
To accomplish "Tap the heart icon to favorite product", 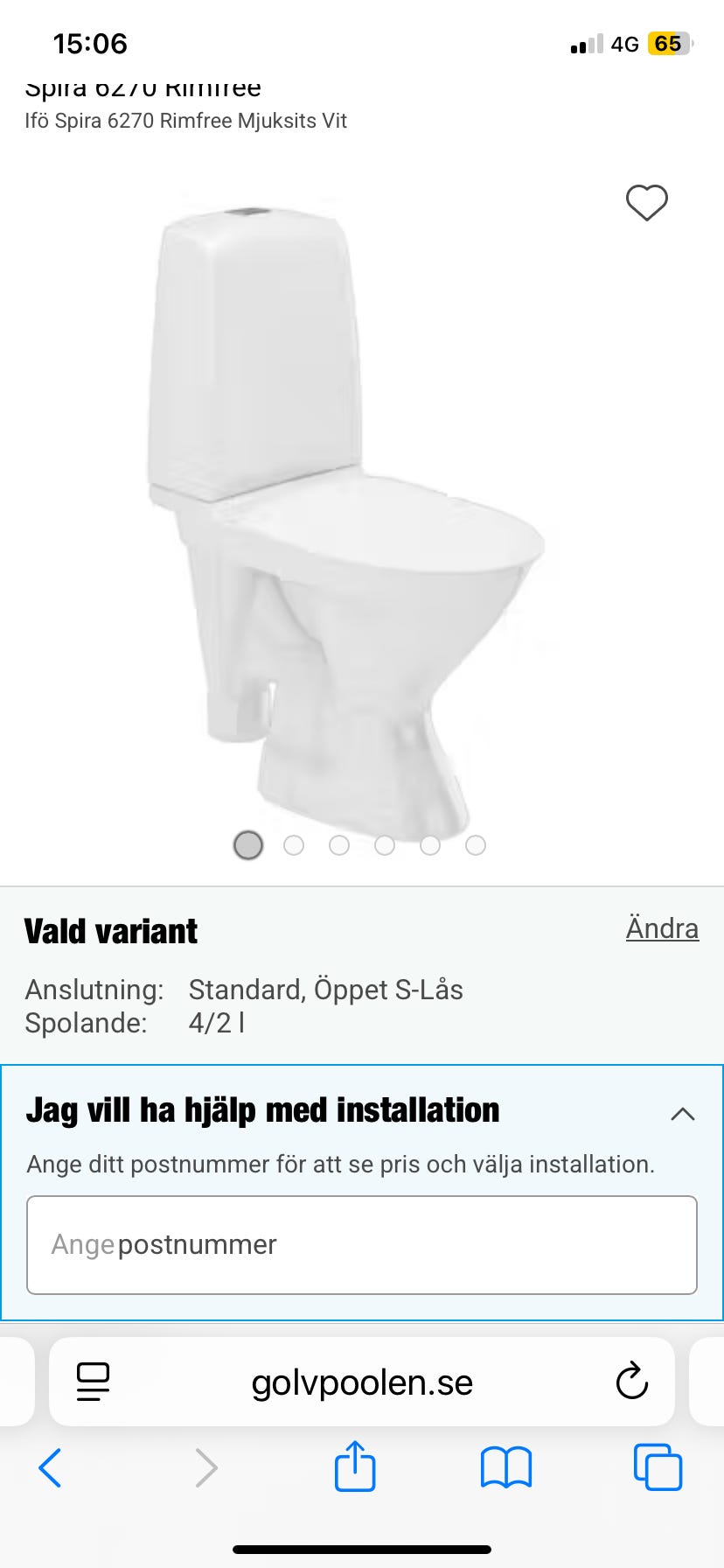I will pos(645,203).
